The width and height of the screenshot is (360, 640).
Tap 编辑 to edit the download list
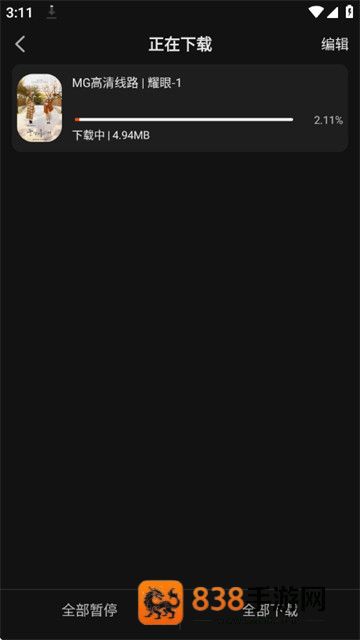[335, 44]
